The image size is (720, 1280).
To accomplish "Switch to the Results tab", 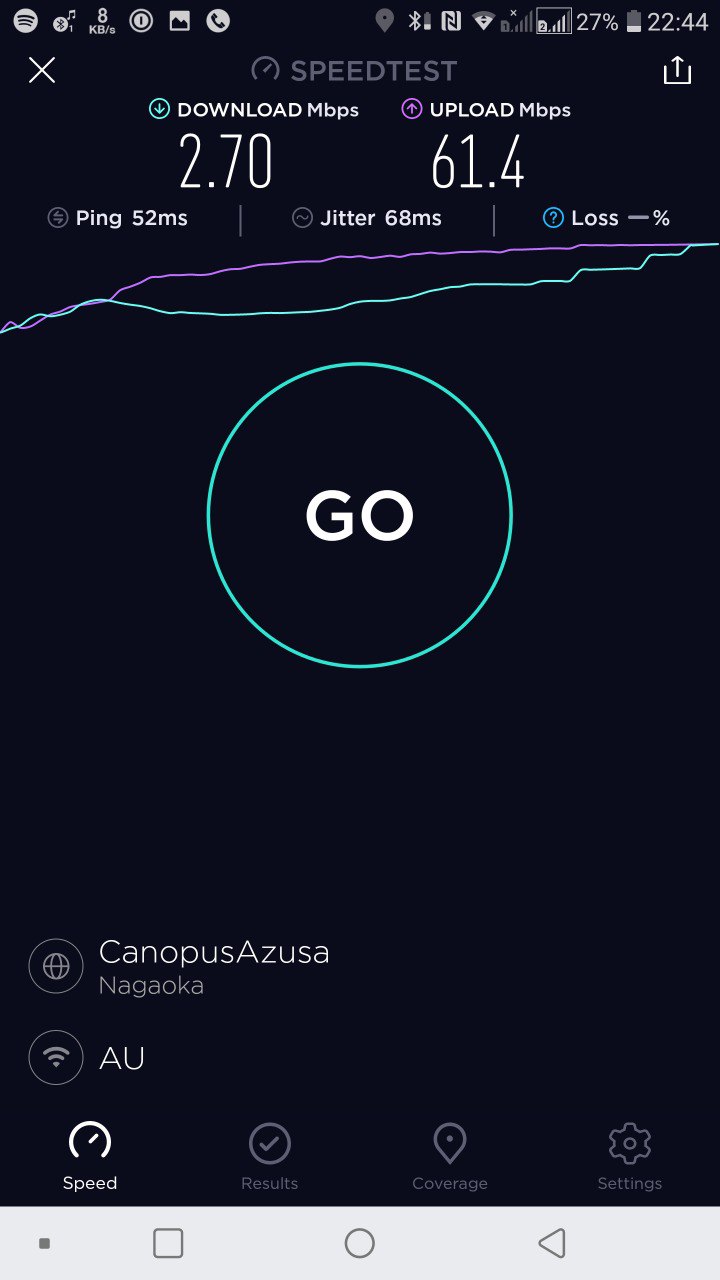I will [x=270, y=1157].
